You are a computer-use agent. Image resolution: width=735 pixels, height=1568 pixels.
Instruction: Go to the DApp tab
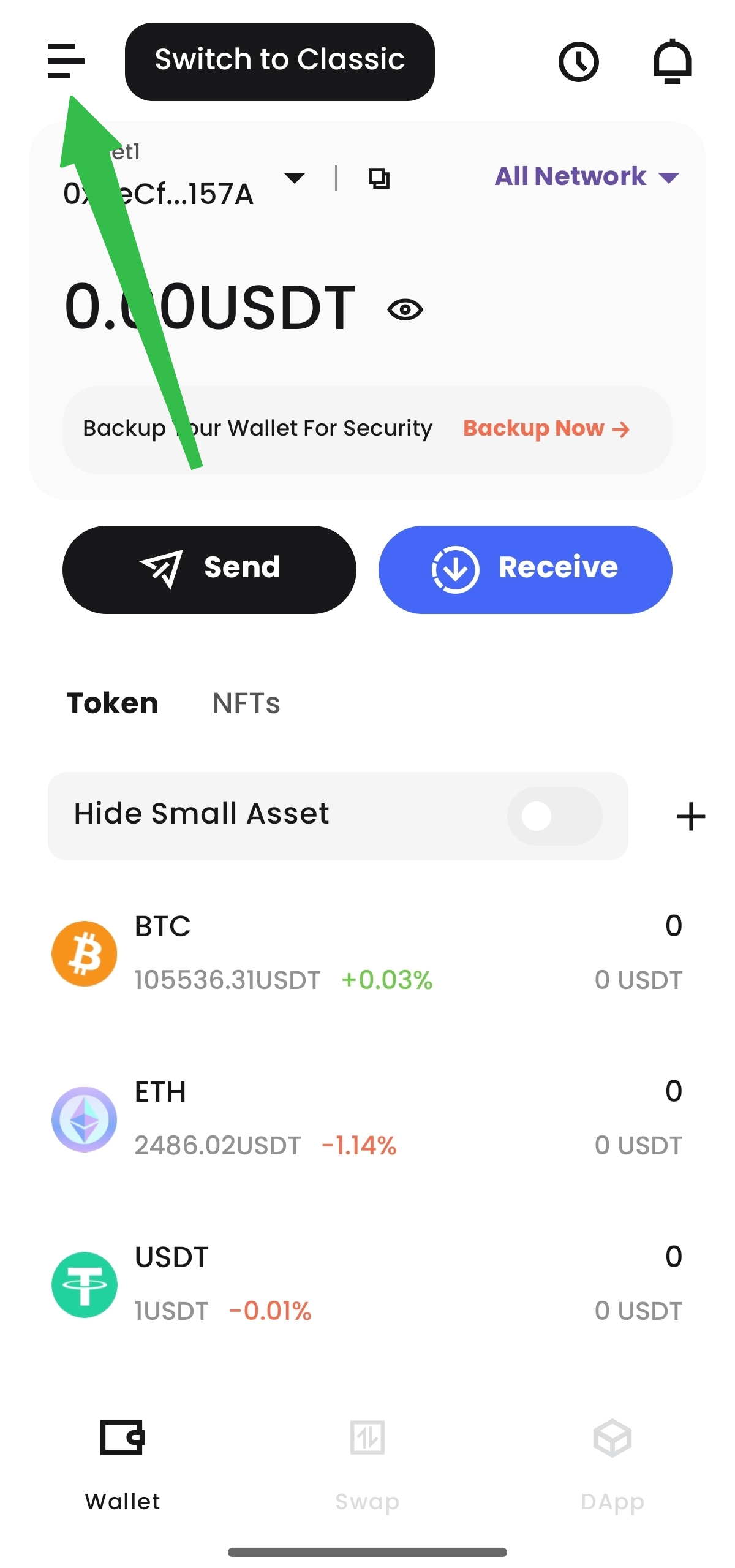[612, 1464]
